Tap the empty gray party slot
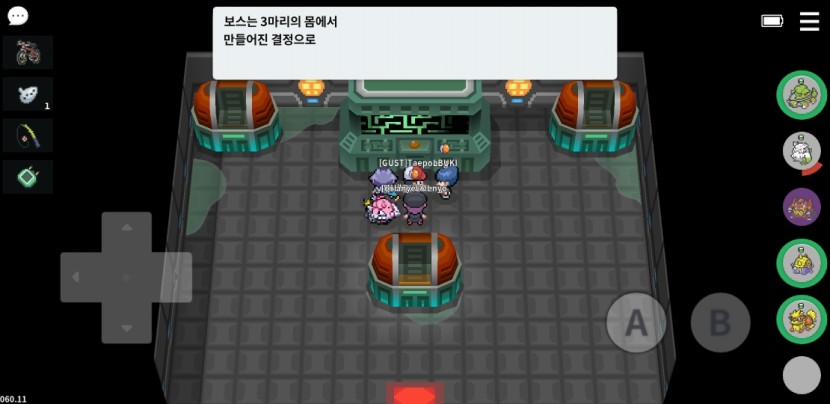The height and width of the screenshot is (404, 830). 801,375
